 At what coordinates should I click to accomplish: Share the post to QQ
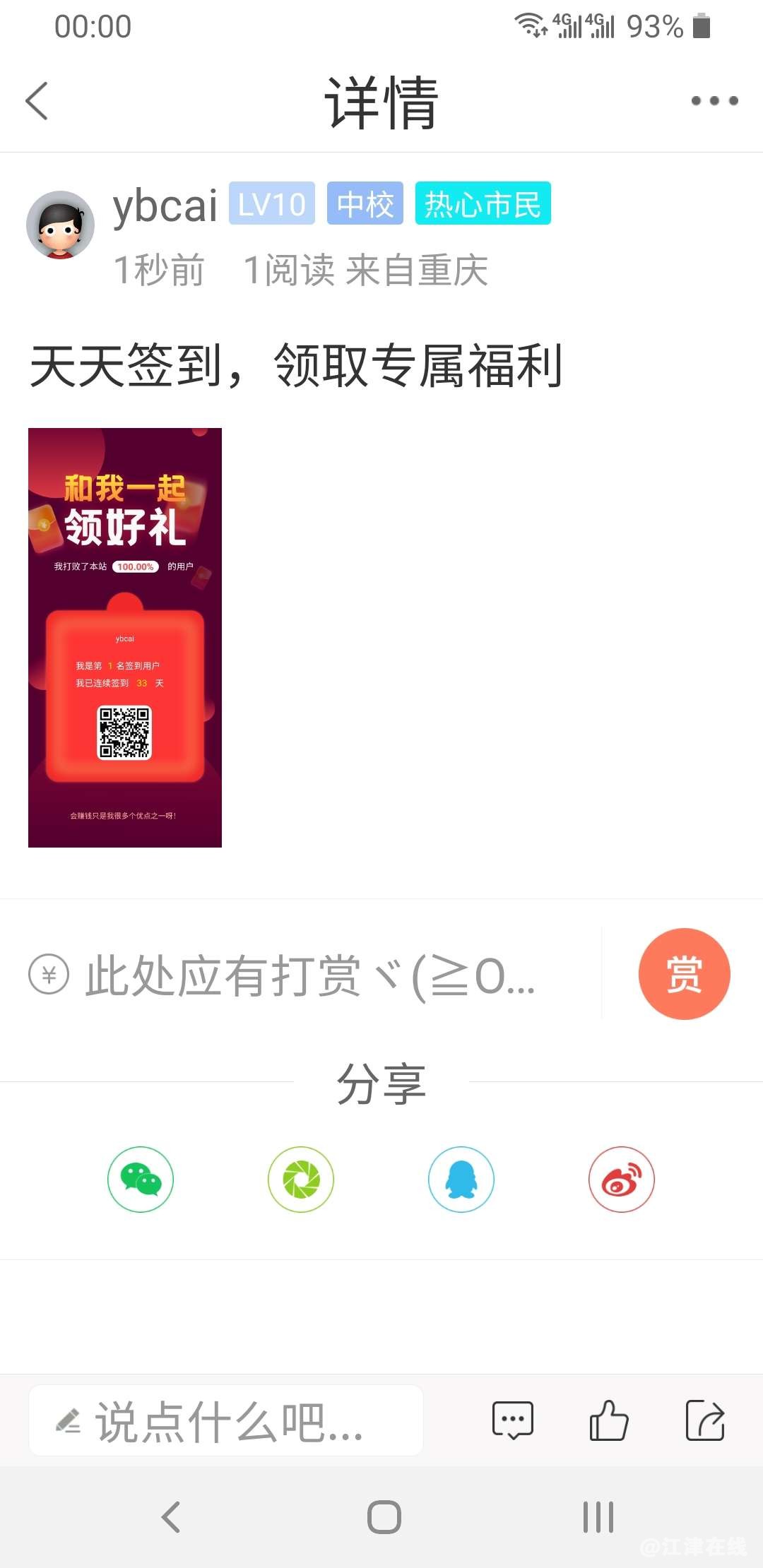pyautogui.click(x=461, y=1179)
